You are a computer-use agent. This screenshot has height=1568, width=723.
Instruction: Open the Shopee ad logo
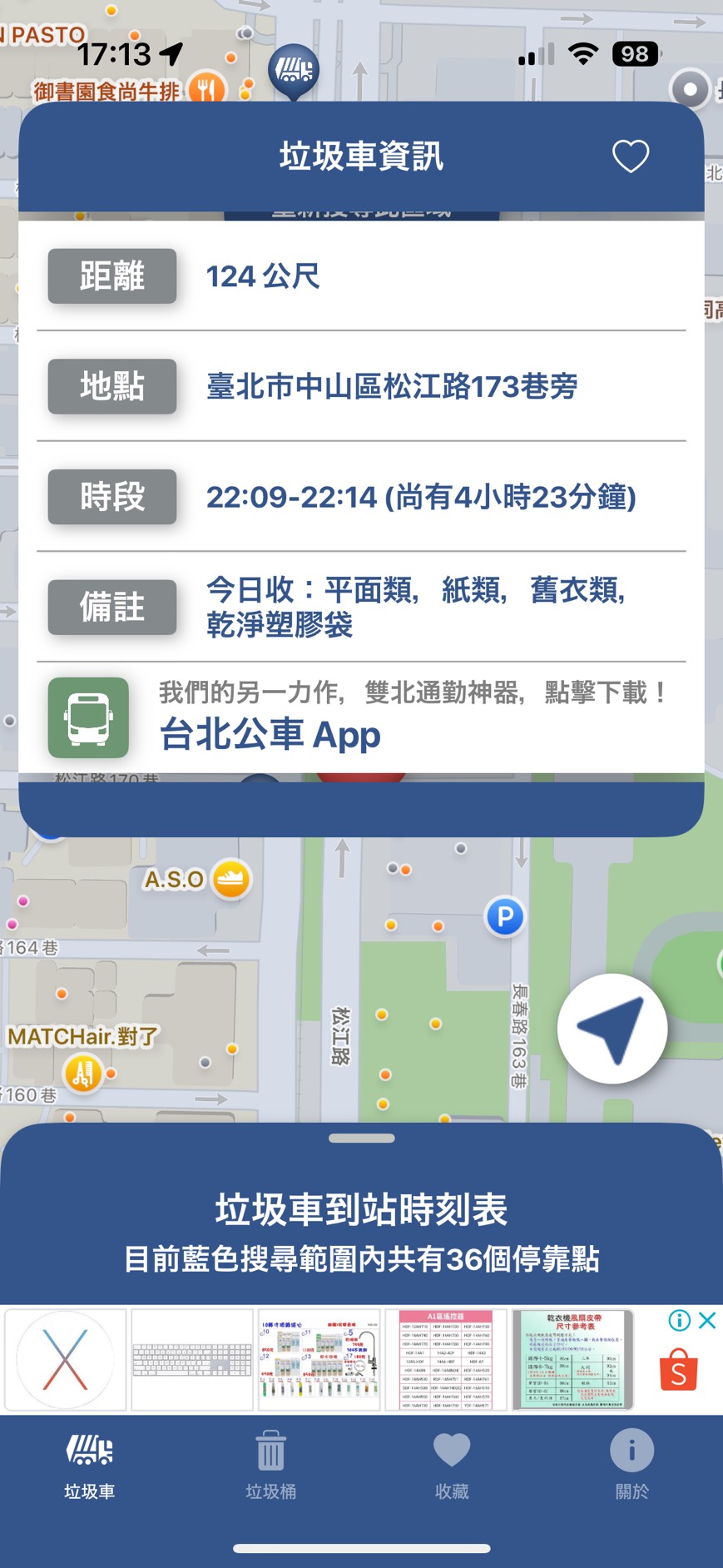[678, 1370]
